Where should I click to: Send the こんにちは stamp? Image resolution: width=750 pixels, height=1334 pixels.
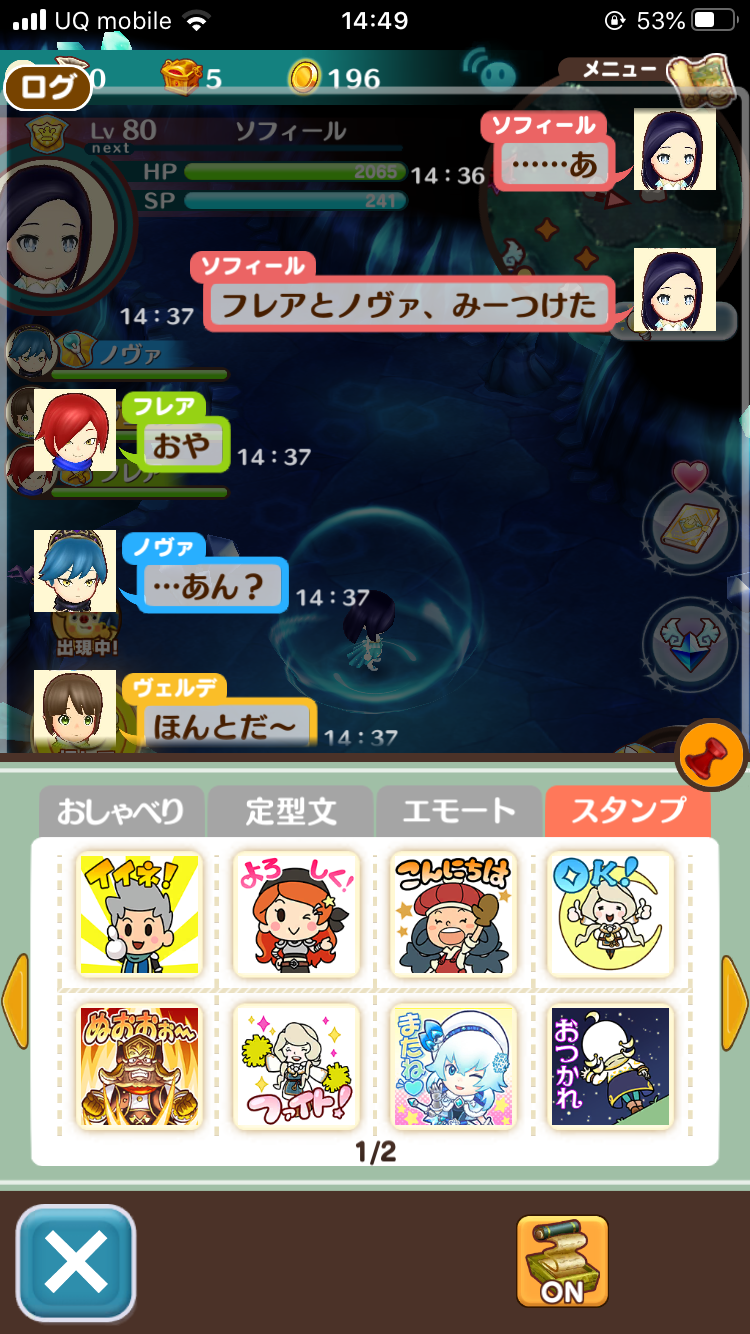[453, 914]
